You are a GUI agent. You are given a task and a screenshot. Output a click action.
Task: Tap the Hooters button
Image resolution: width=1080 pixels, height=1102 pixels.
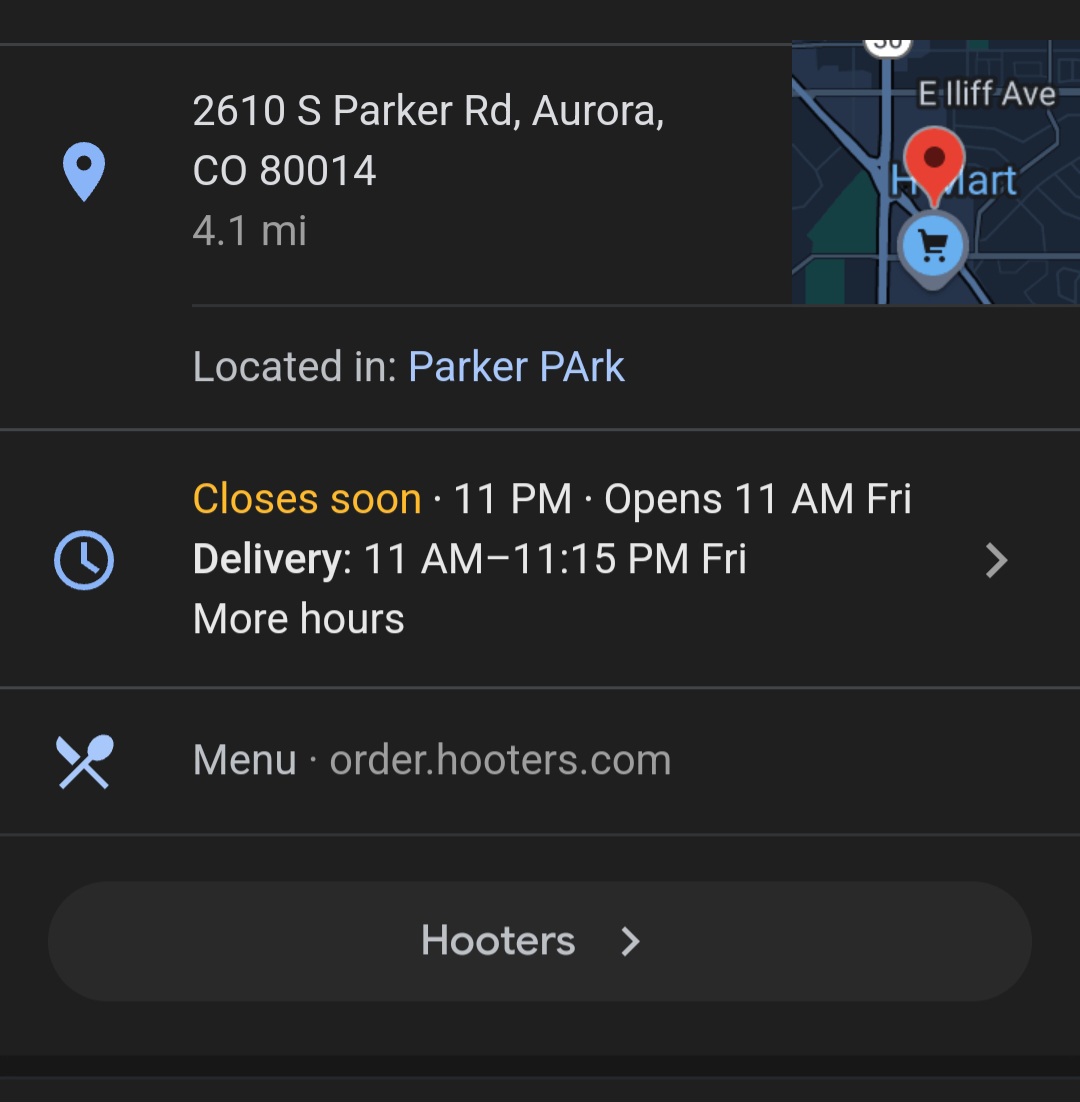(x=539, y=941)
